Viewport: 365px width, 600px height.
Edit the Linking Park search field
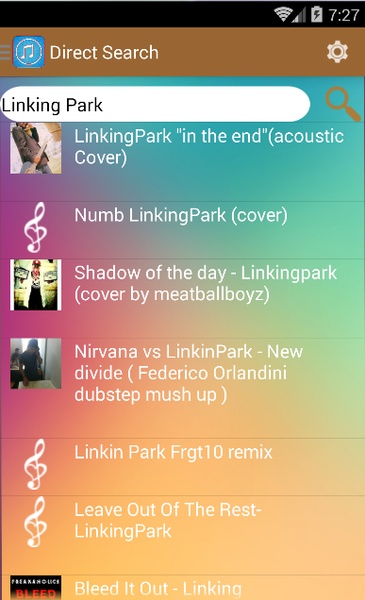pos(155,104)
